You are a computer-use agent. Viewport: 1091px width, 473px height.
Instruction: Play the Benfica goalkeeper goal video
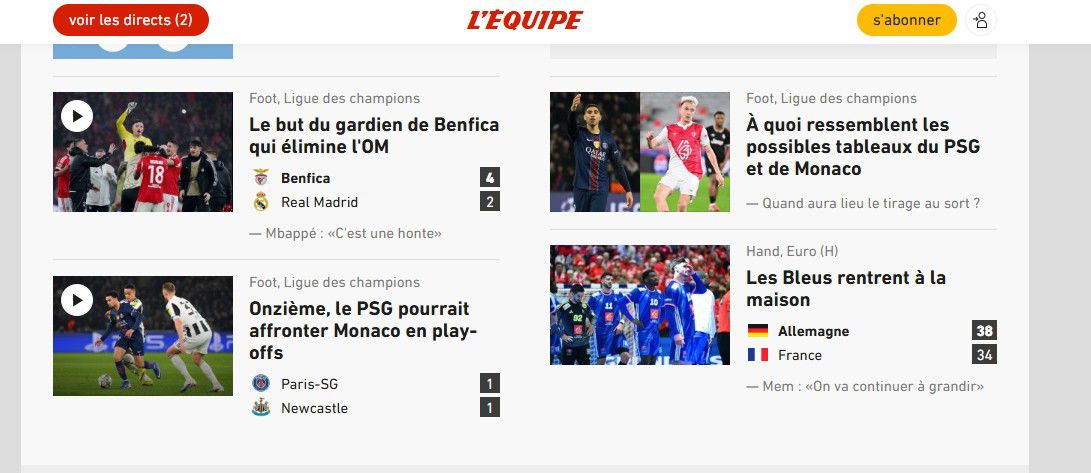point(77,117)
